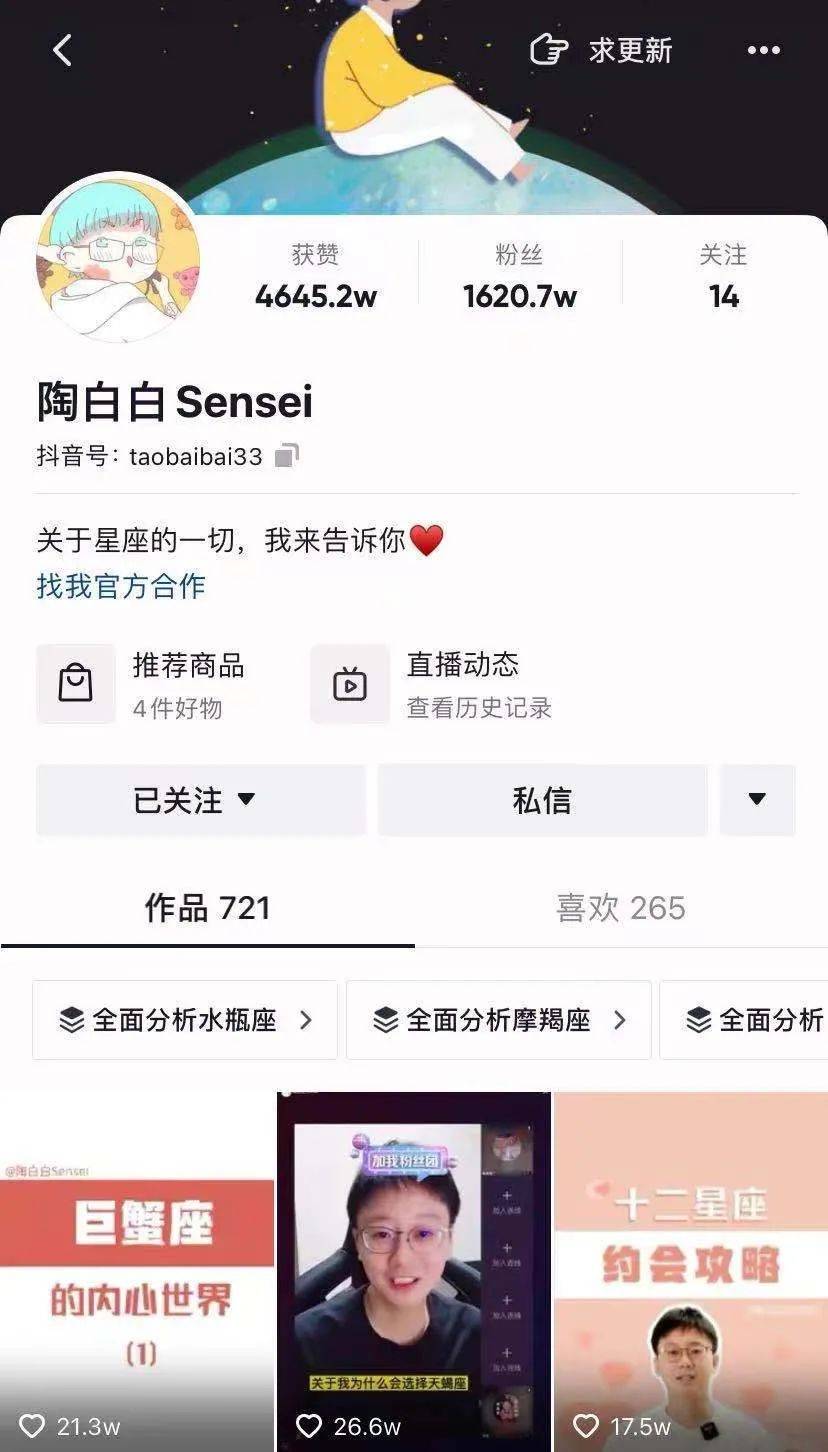This screenshot has height=1452, width=828.
Task: View 直播动态 live history
Action: (433, 685)
